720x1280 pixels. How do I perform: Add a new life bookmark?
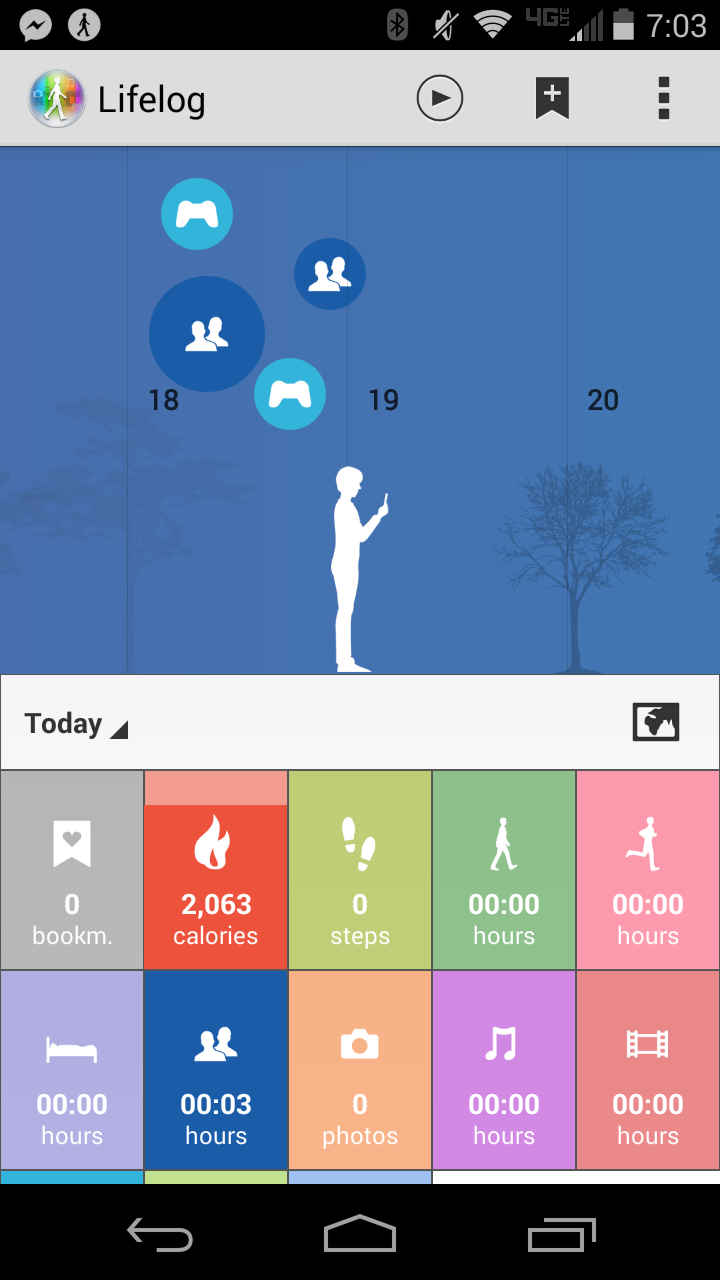tap(552, 99)
